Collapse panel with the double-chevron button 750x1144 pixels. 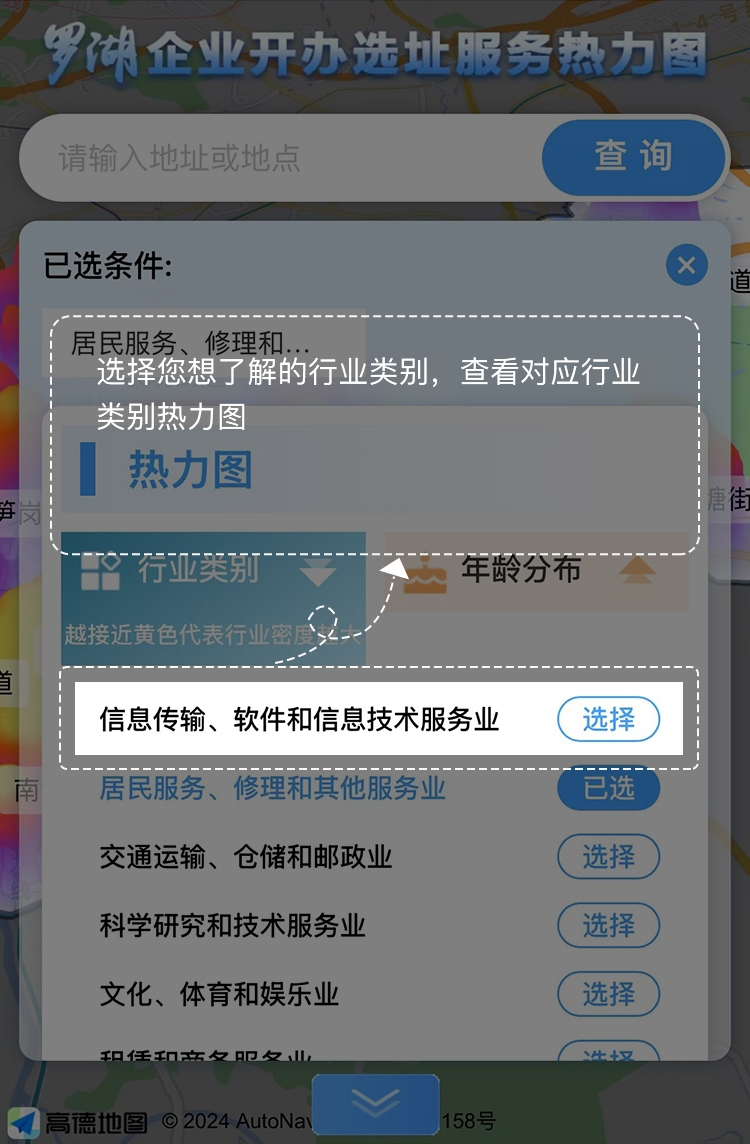coord(375,1104)
